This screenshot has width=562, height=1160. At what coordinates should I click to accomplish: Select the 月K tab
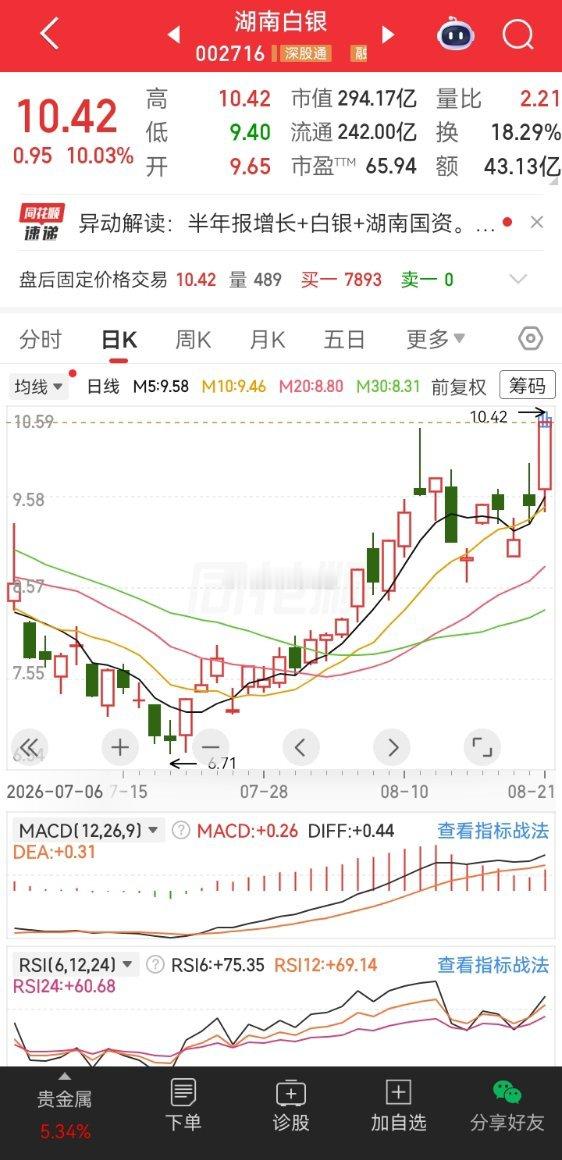[x=267, y=340]
